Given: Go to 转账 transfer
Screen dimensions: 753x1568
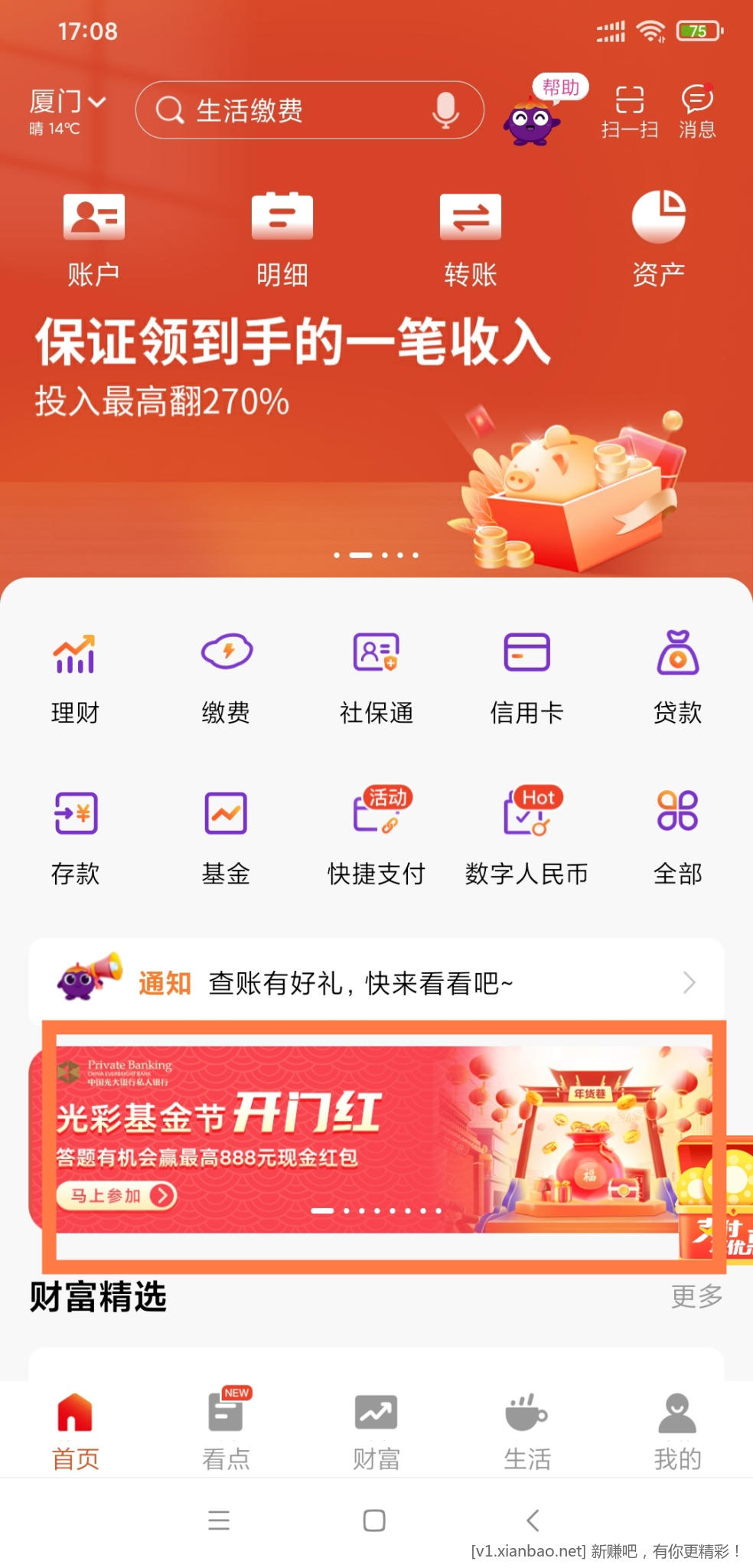Looking at the screenshot, I should pos(470,239).
